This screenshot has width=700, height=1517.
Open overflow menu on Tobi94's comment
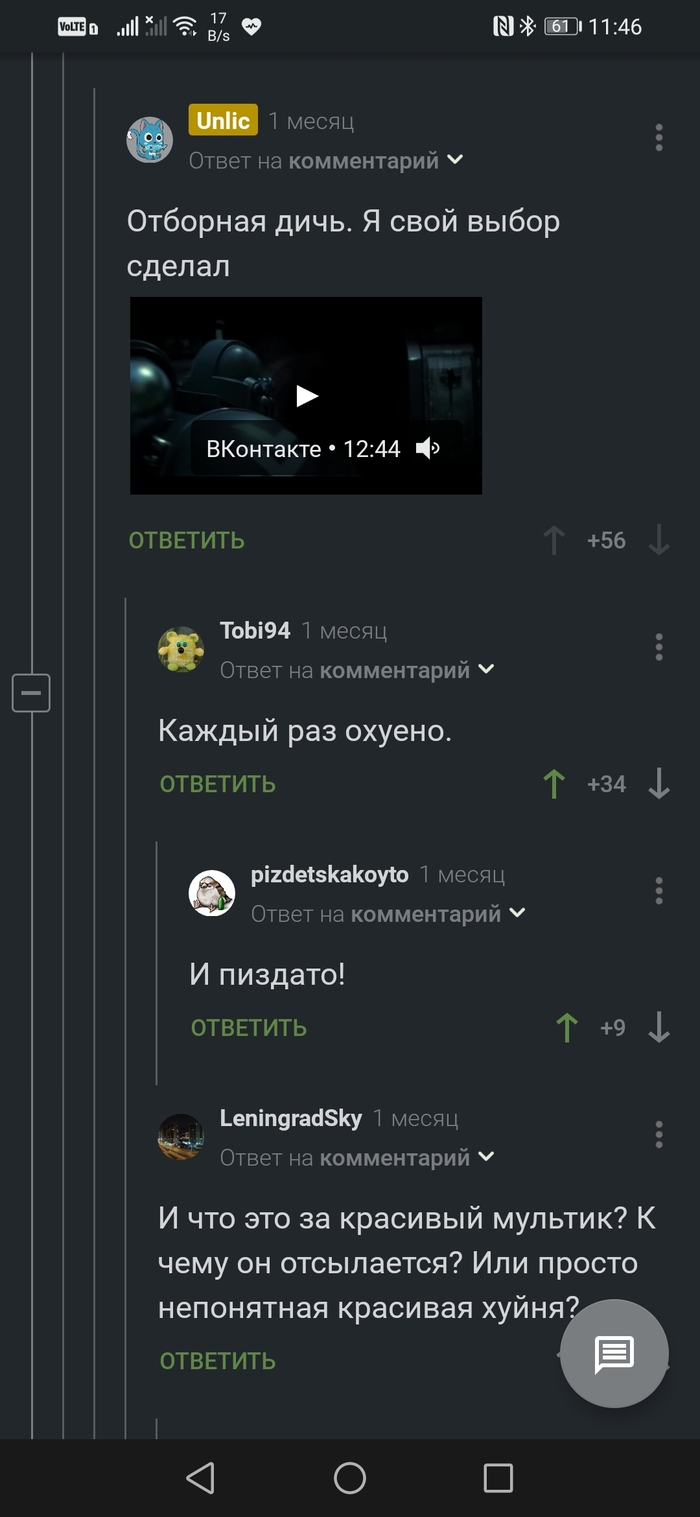[658, 647]
